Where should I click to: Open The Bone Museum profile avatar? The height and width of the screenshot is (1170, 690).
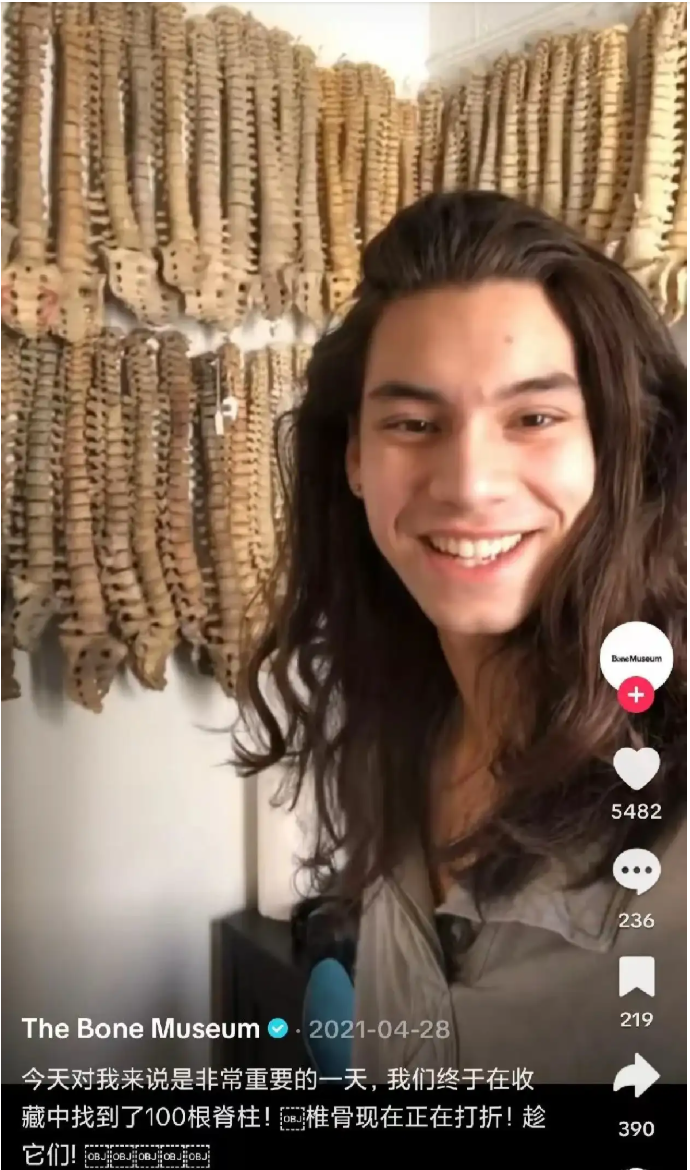pyautogui.click(x=636, y=656)
